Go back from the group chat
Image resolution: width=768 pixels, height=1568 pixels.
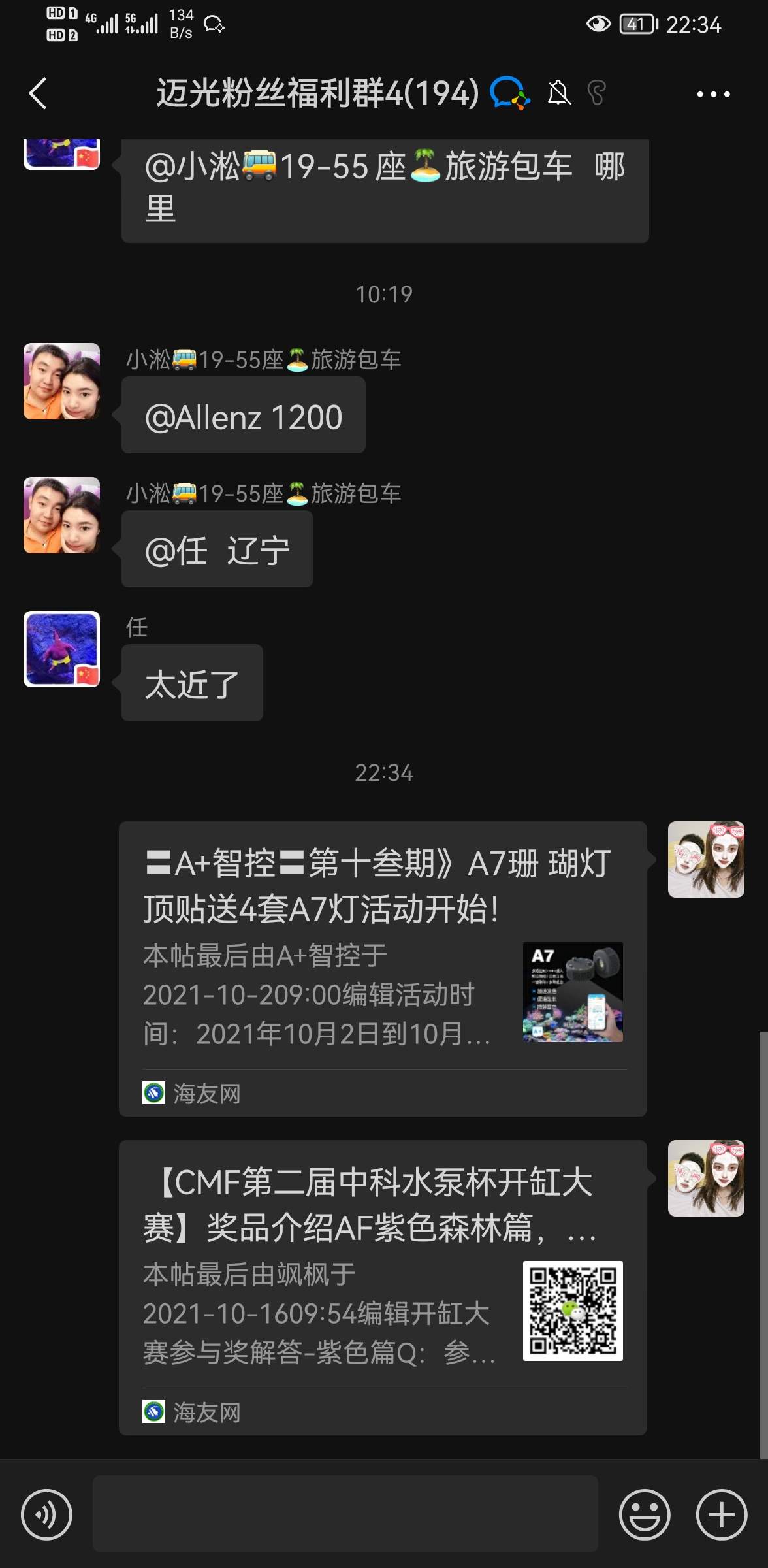[x=38, y=93]
